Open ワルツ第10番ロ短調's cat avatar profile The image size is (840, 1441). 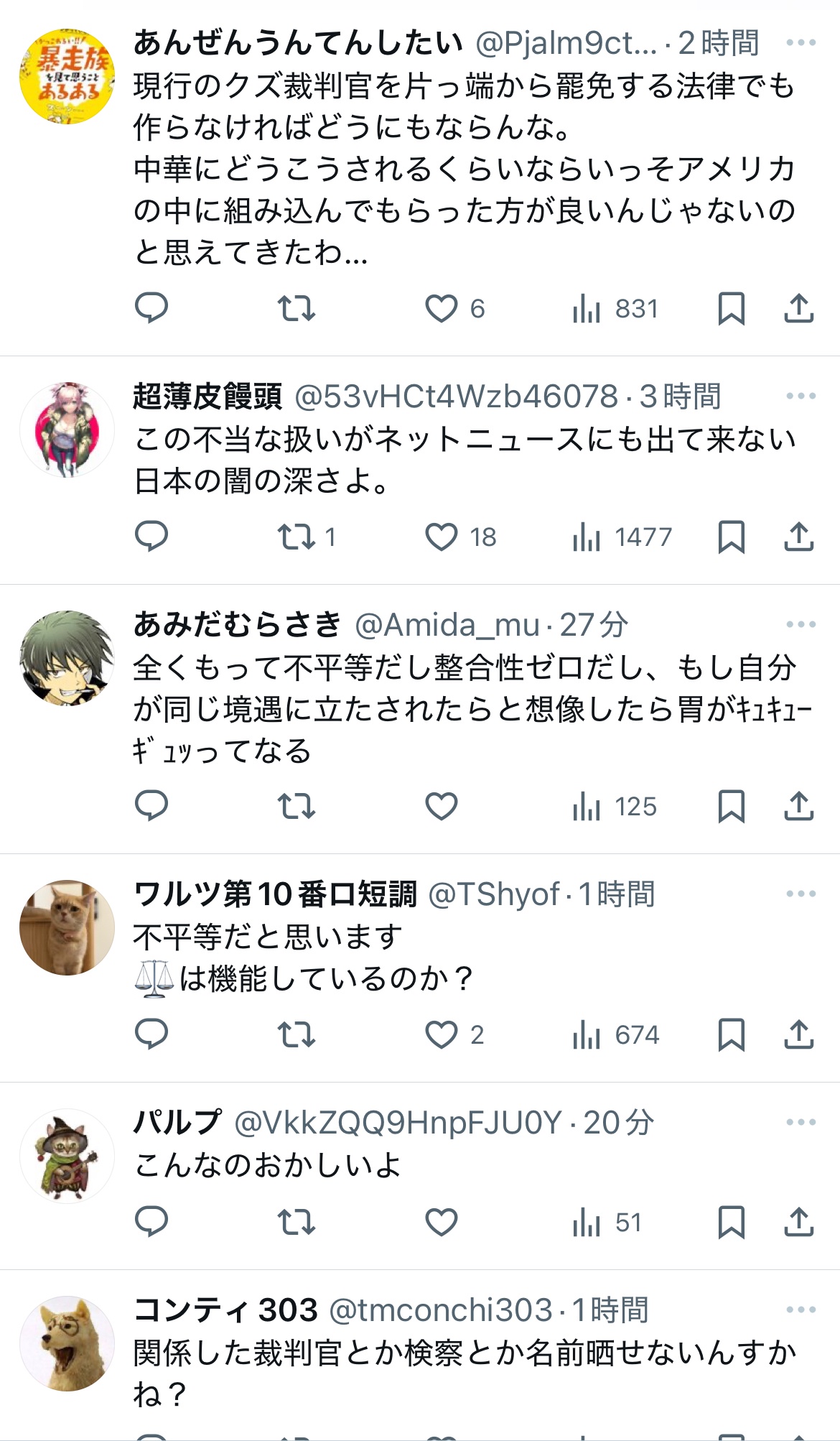pos(67,927)
